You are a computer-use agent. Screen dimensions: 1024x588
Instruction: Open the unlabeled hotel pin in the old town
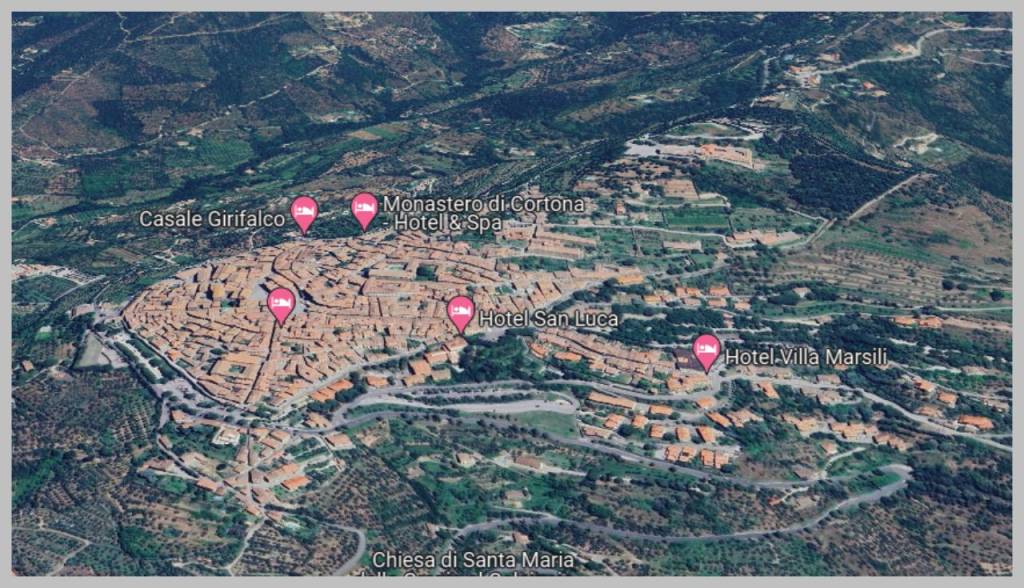point(282,303)
